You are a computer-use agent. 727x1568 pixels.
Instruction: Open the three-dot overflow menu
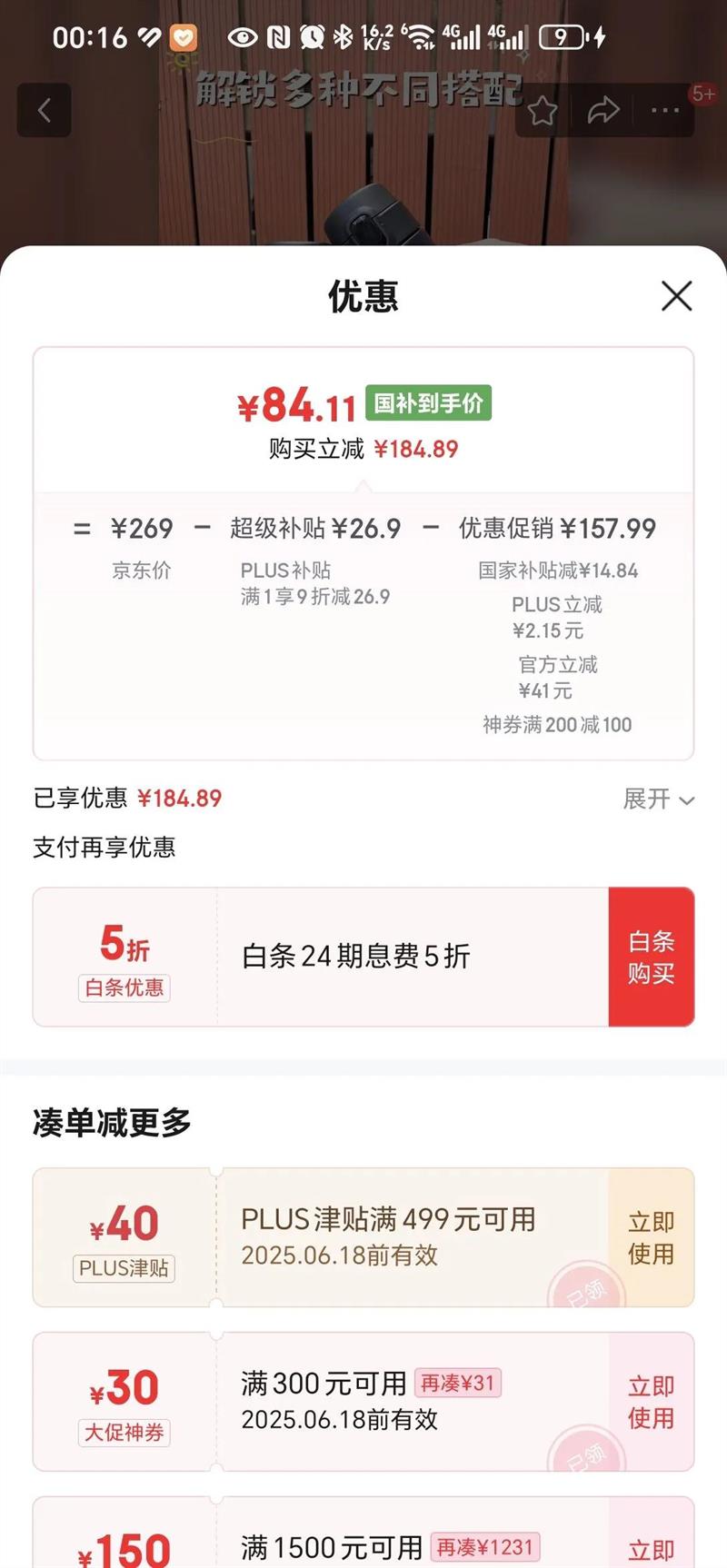click(x=665, y=111)
